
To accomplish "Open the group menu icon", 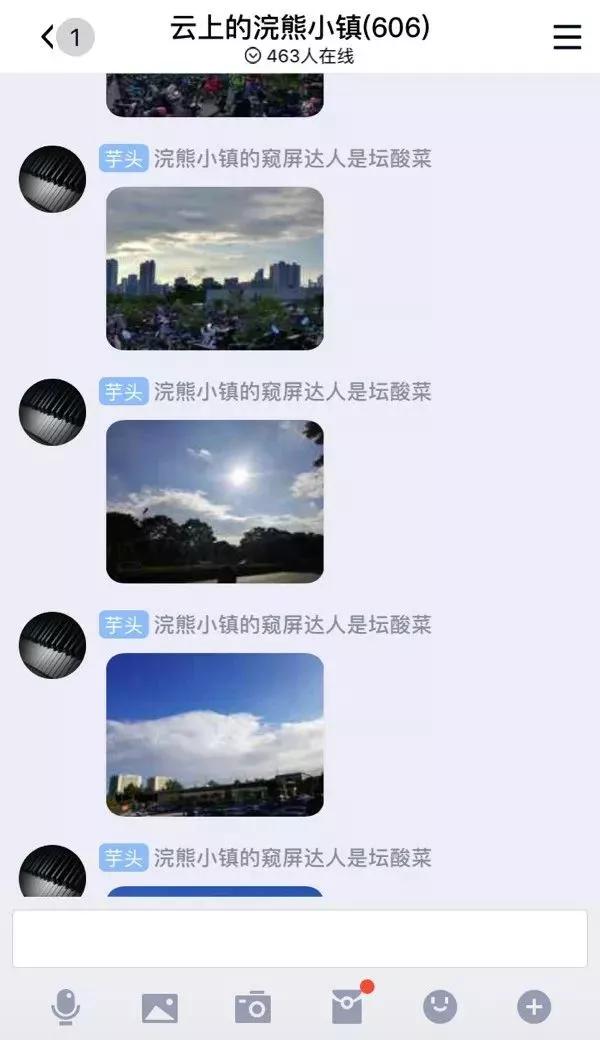I will (x=567, y=37).
